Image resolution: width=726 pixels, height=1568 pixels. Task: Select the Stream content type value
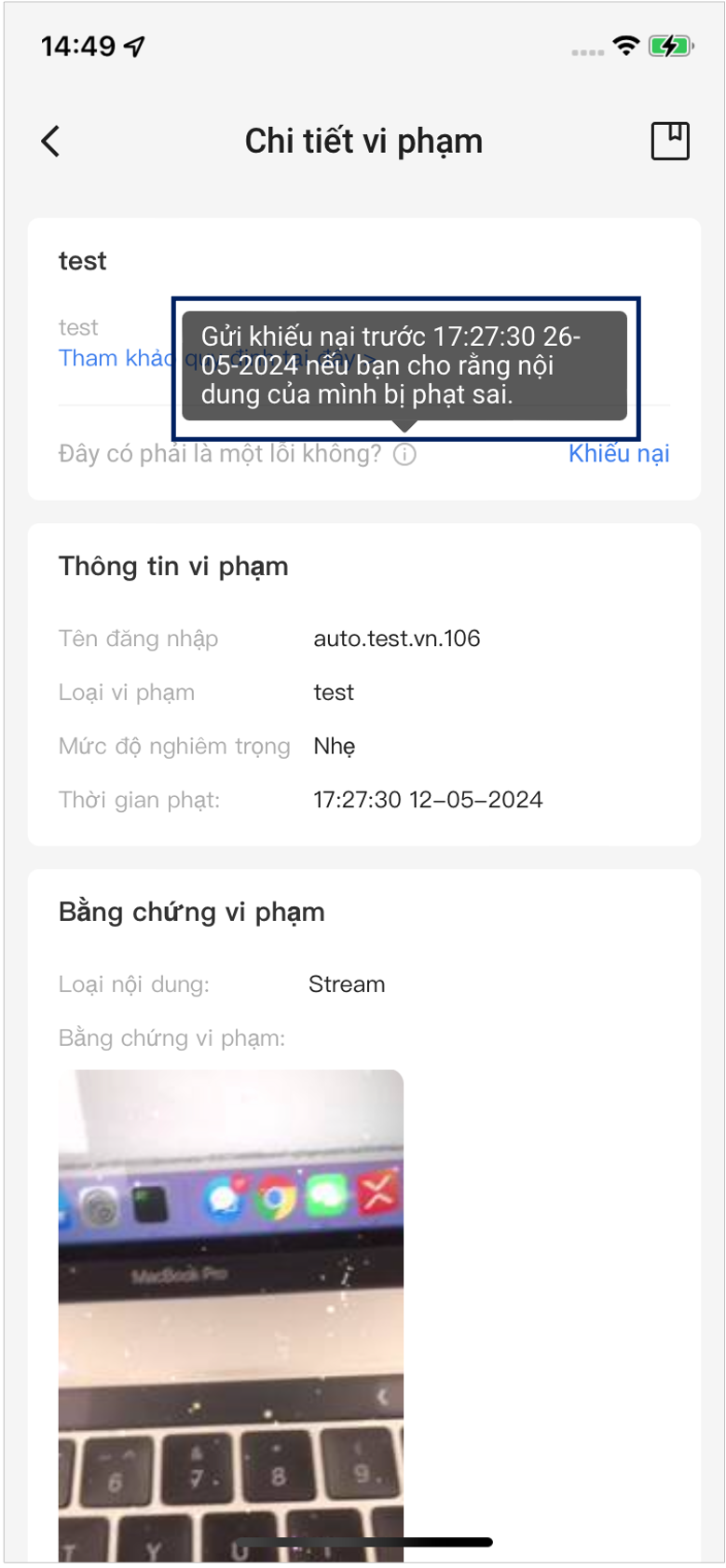pos(347,984)
